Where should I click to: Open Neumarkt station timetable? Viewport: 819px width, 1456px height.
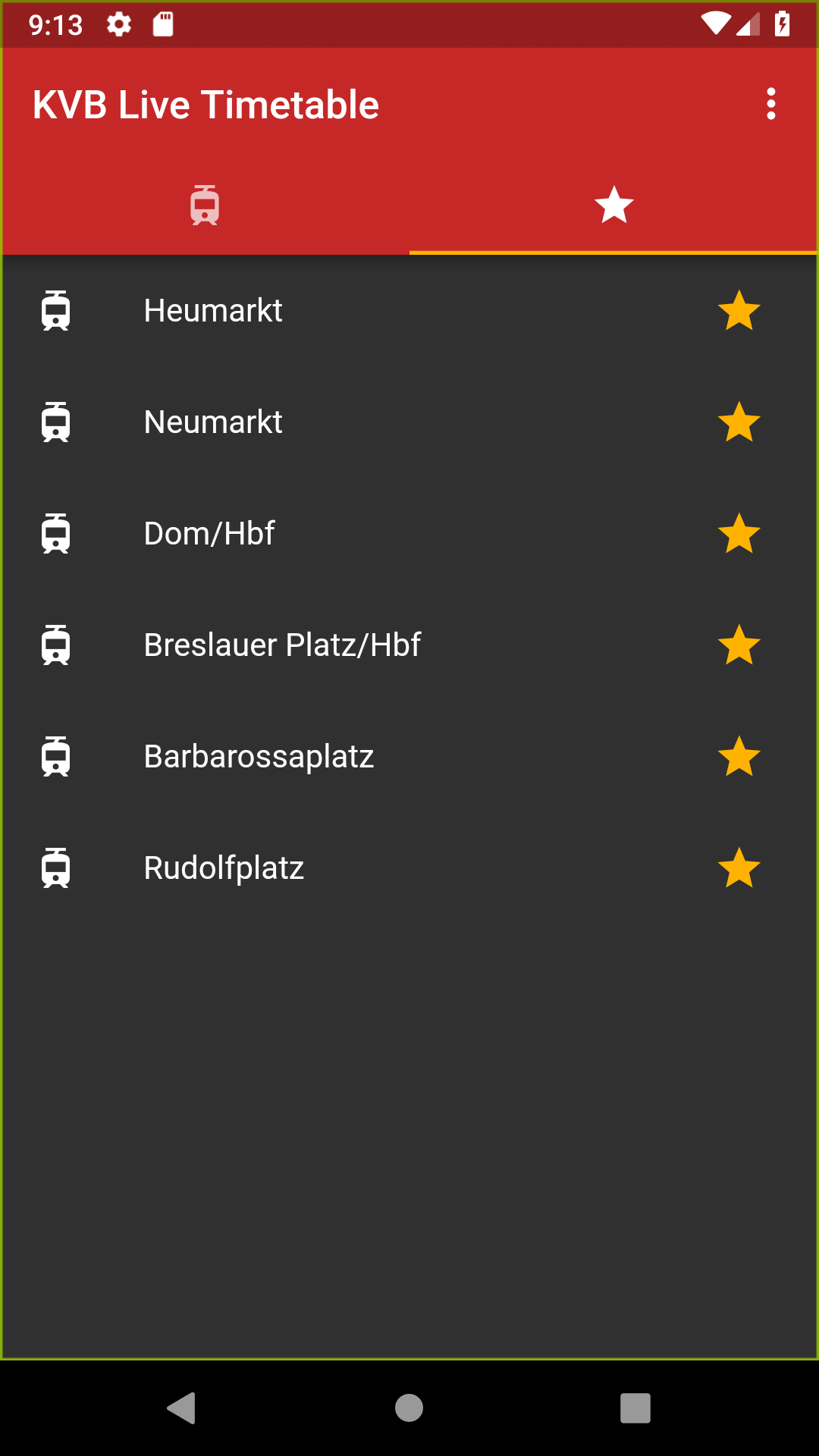[213, 422]
